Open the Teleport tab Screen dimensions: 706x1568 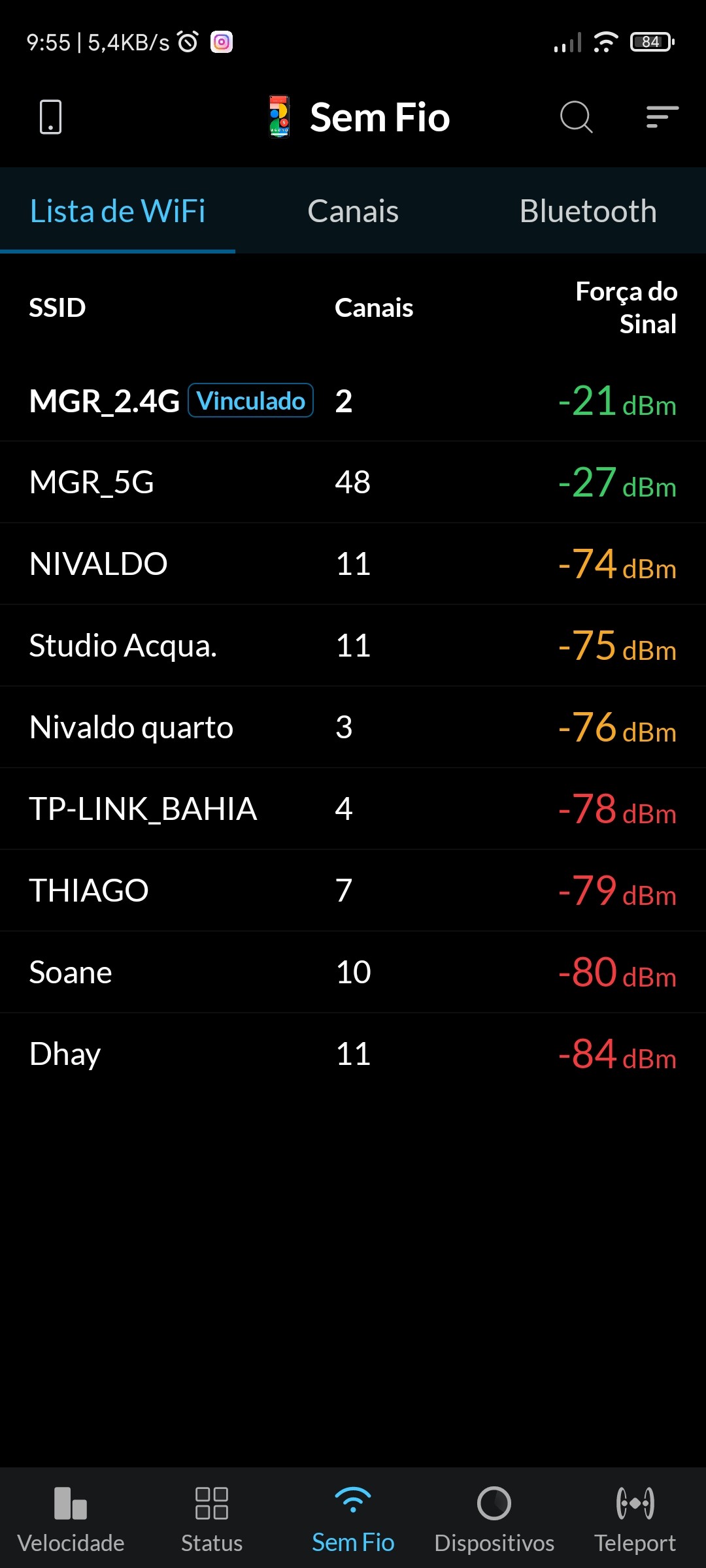[635, 1519]
